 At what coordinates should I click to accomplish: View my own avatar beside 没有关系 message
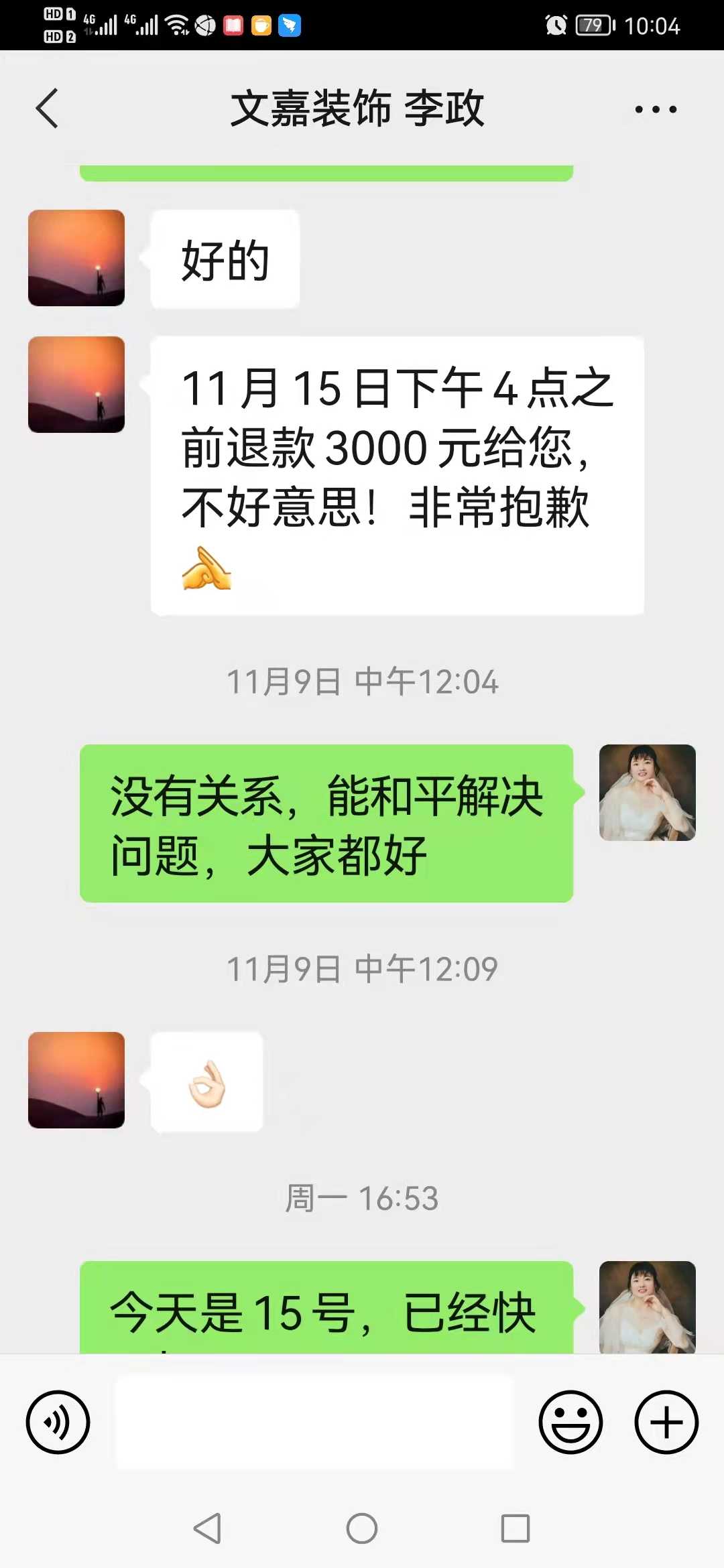647,793
